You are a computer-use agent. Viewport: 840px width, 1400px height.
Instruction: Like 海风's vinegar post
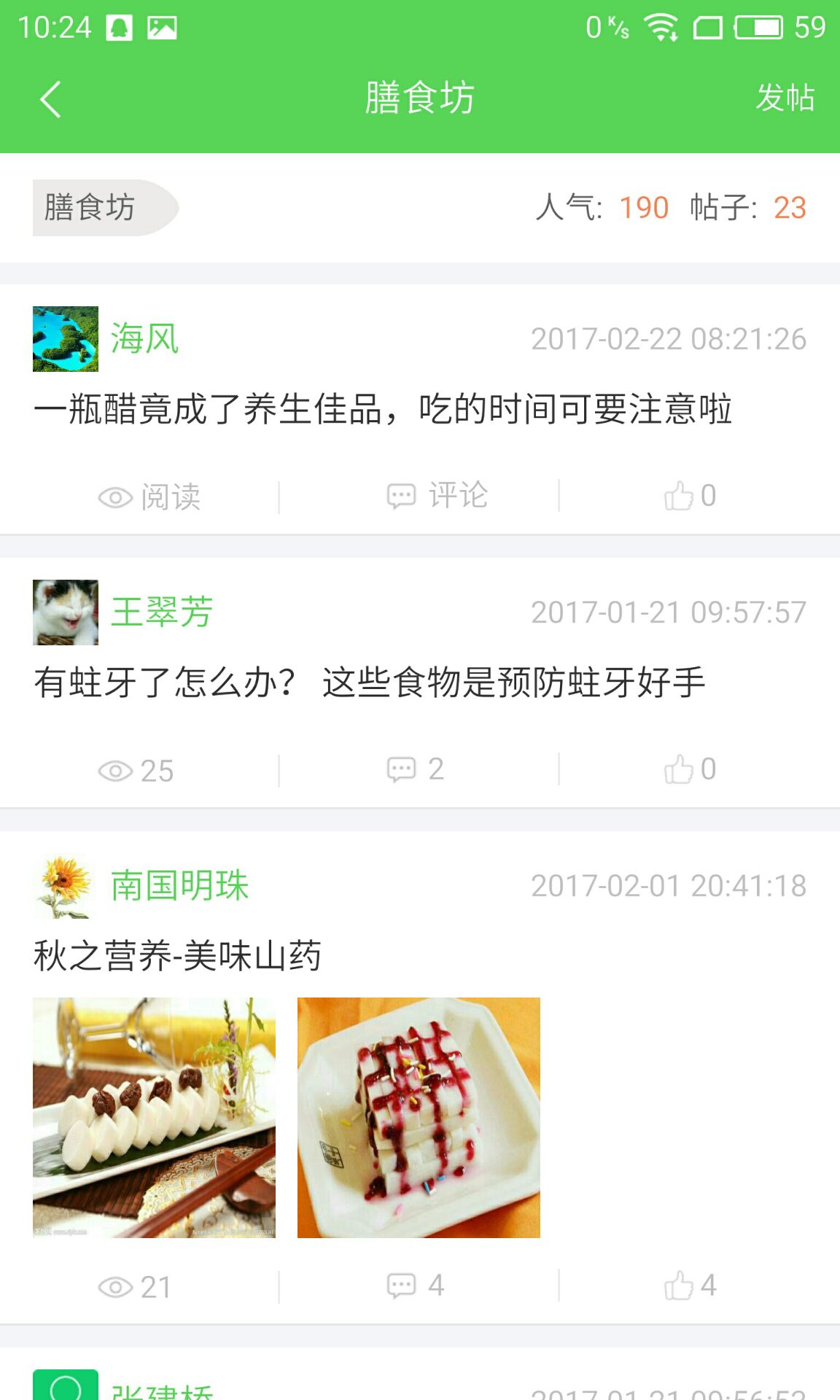(x=689, y=497)
